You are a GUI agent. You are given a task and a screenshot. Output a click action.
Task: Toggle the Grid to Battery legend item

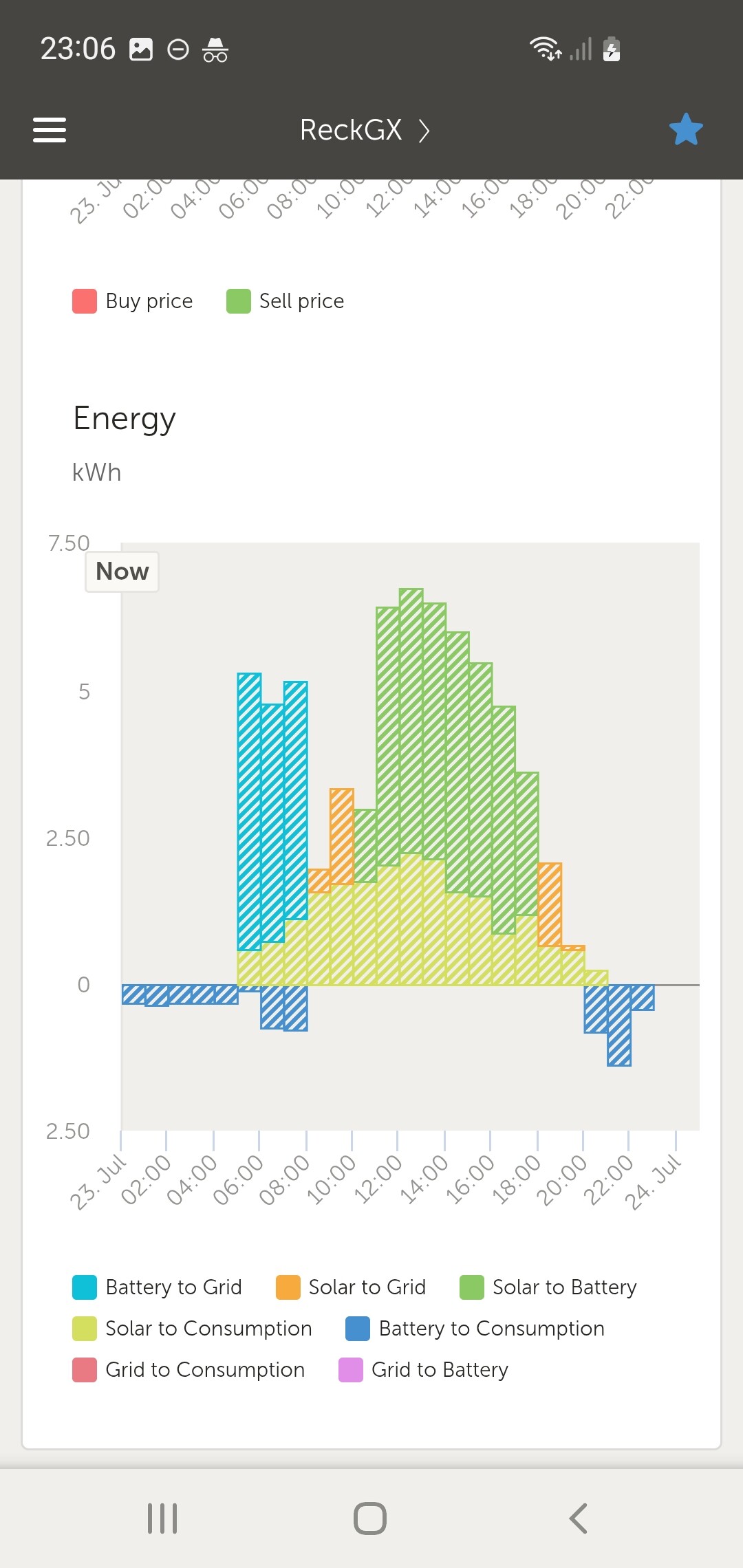tap(423, 1369)
